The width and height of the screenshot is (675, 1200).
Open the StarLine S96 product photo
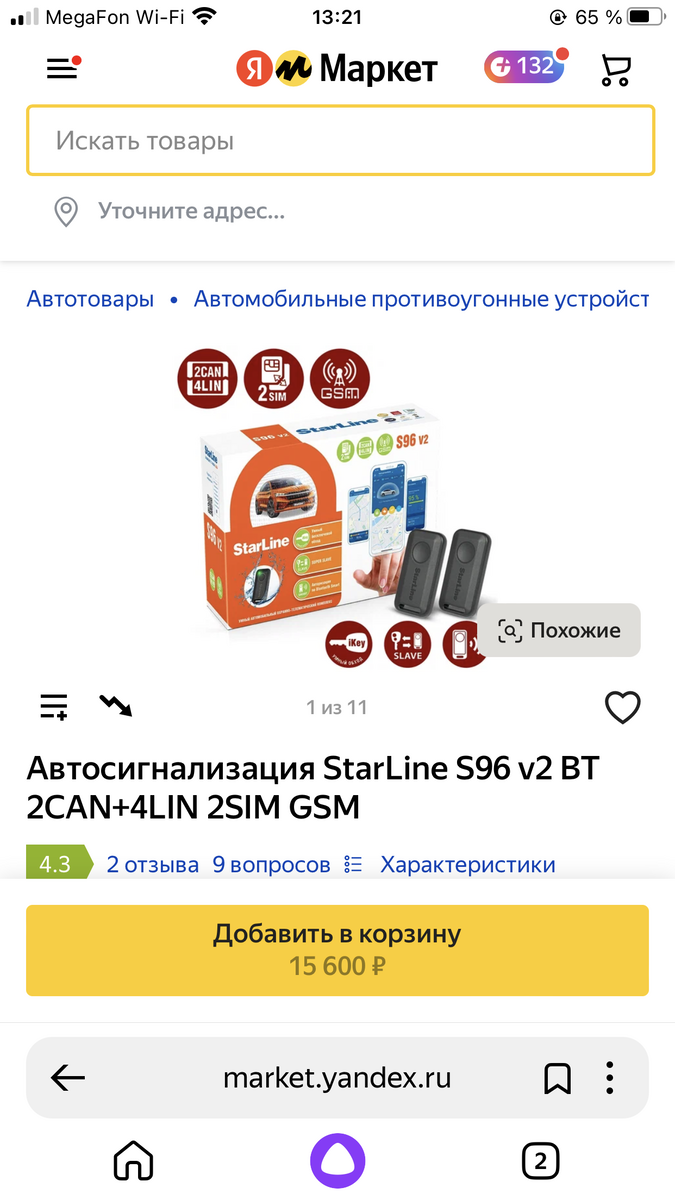[336, 507]
